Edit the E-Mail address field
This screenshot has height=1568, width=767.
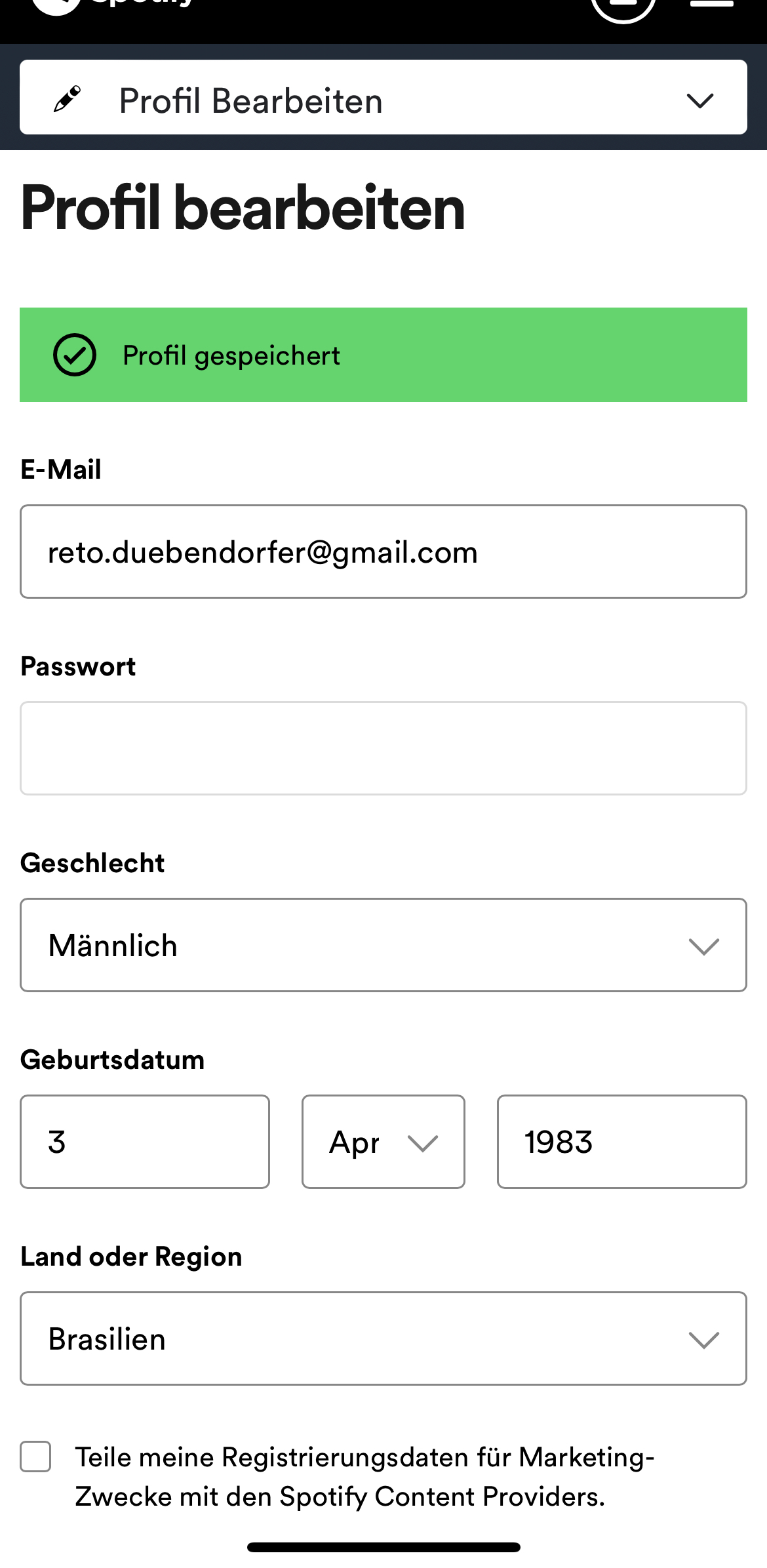point(383,552)
